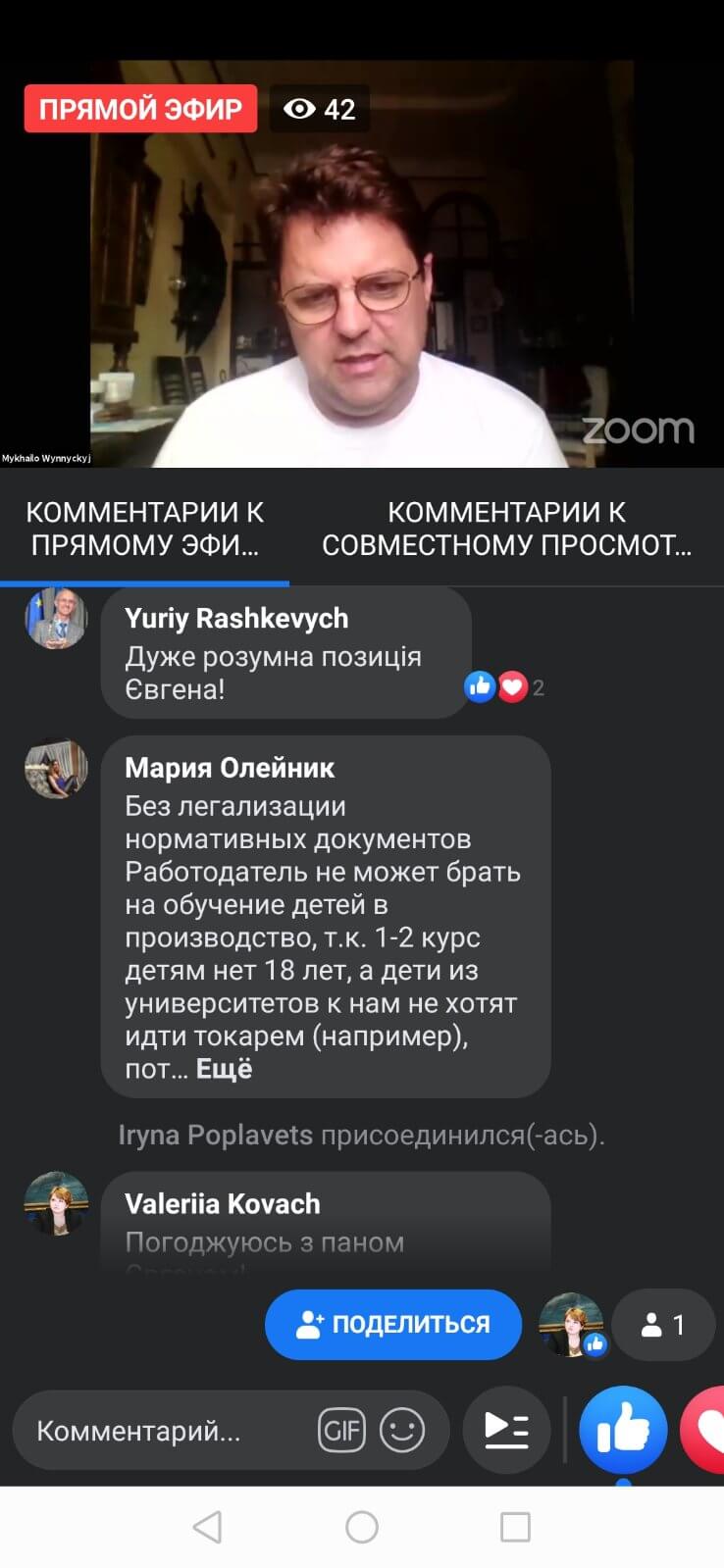
Task: Open Valeriia Kovach's profile name
Action: (223, 1203)
